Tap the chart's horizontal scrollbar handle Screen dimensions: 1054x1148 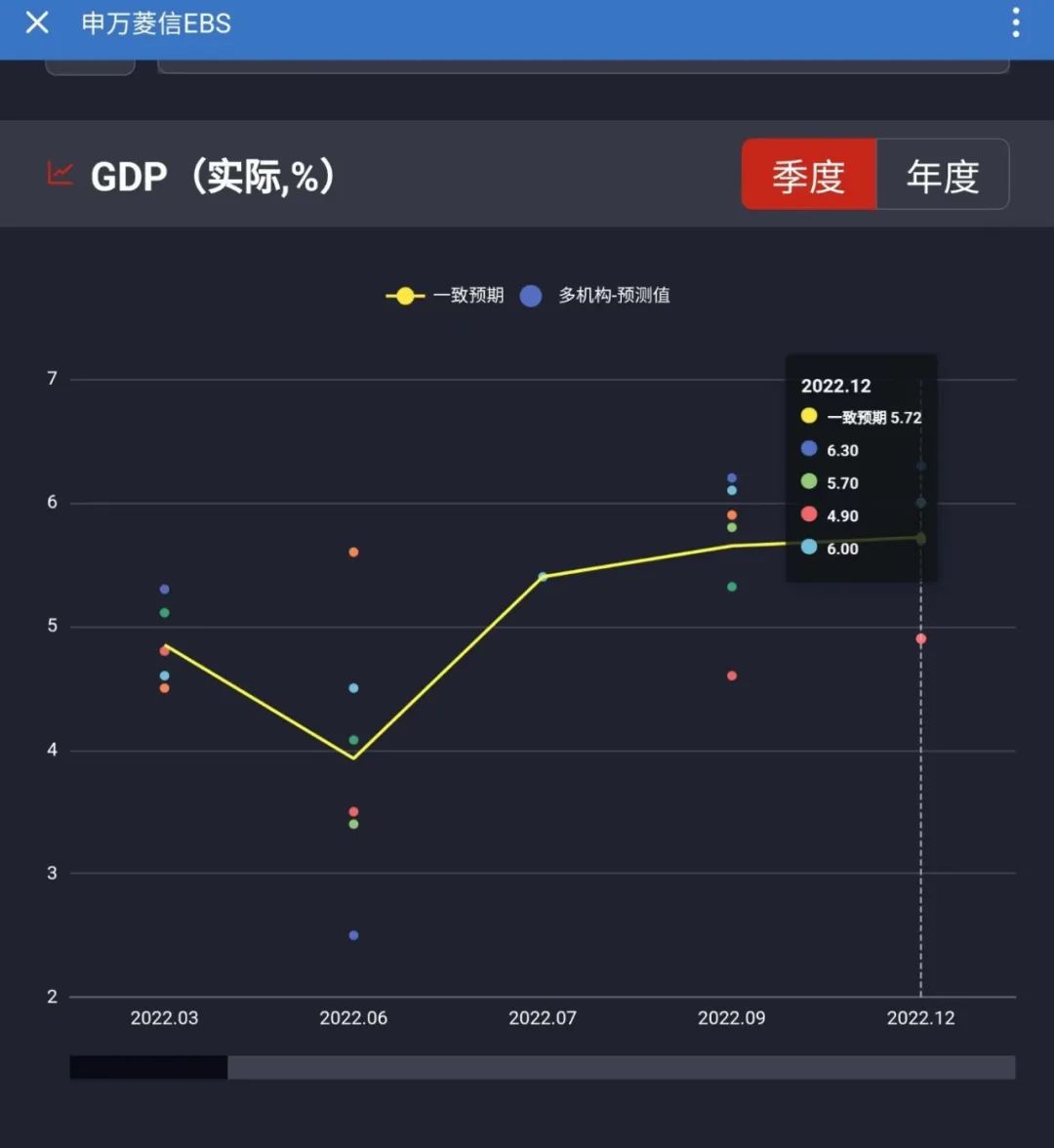click(148, 1067)
